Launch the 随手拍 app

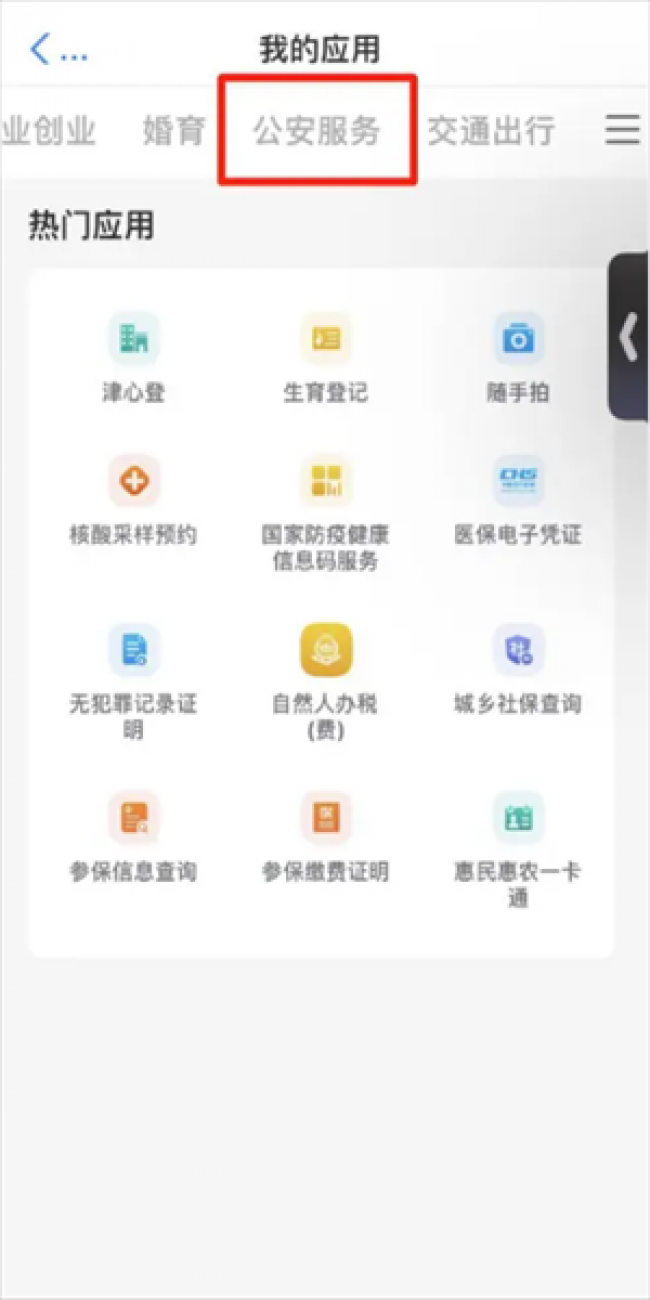[518, 358]
